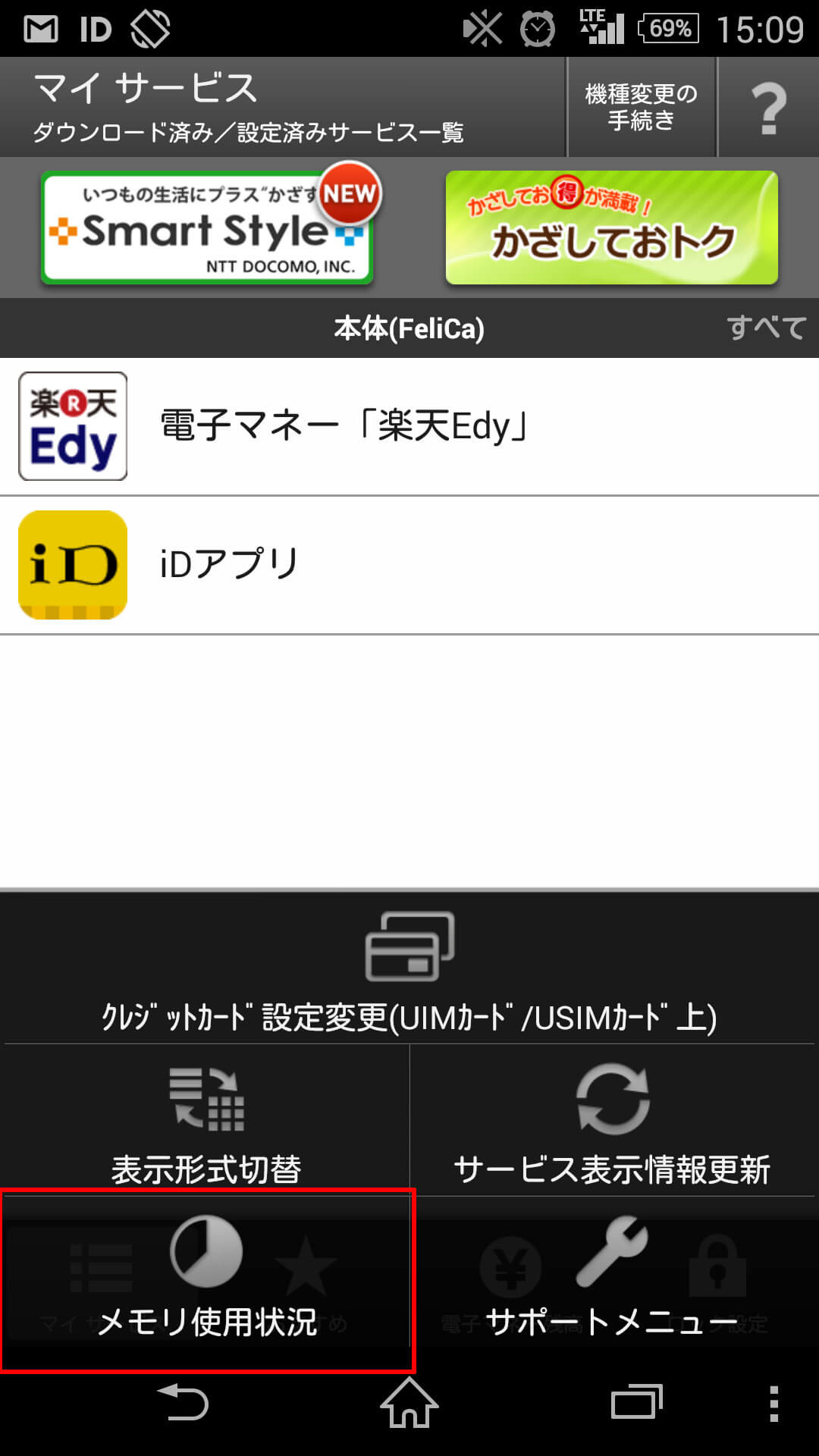This screenshot has width=819, height=1456.
Task: Switch to the すべて tab
Action: tap(766, 328)
